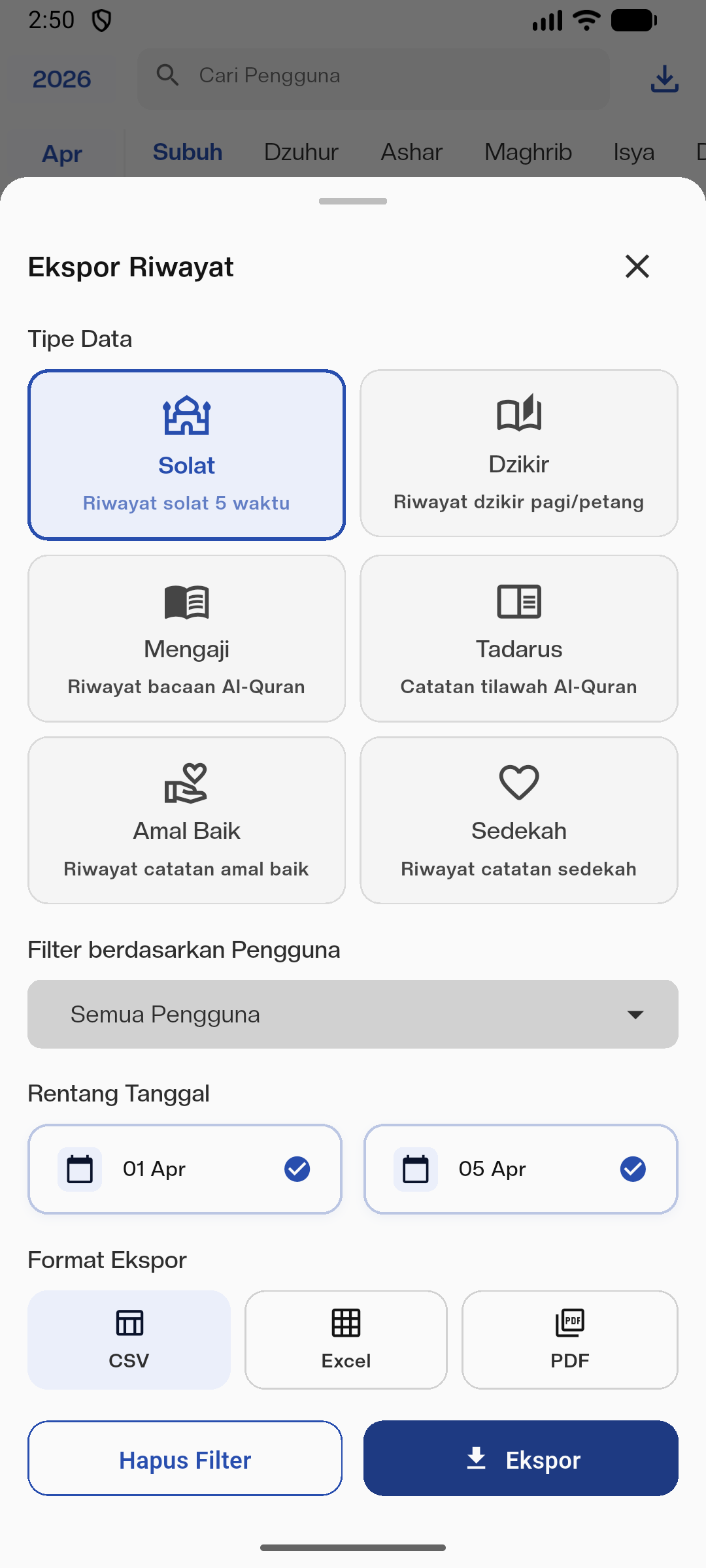706x1568 pixels.
Task: Collapse the bottom sheet using the drag handle
Action: (x=353, y=201)
